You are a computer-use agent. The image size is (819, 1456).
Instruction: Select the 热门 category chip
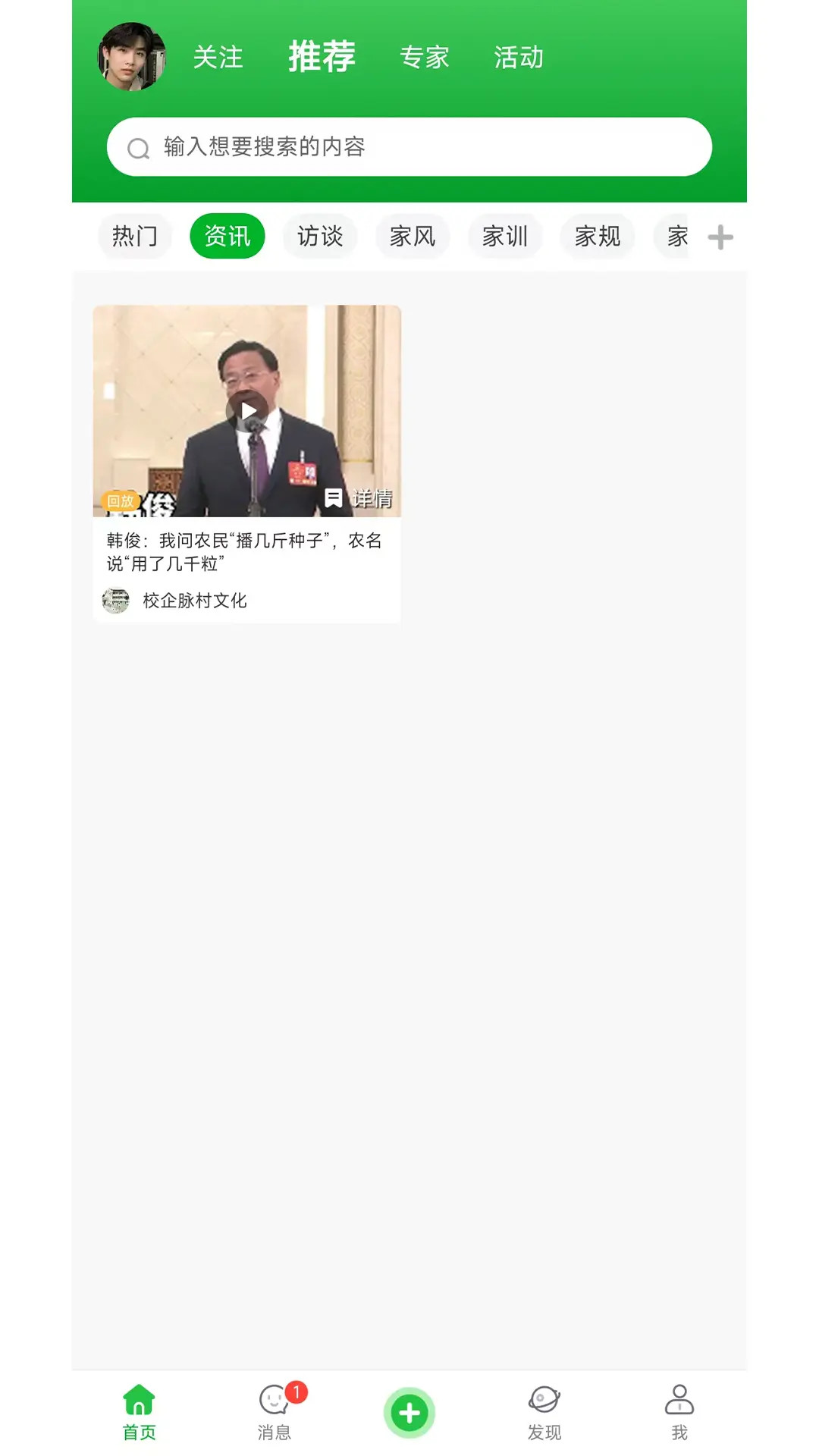pos(135,236)
